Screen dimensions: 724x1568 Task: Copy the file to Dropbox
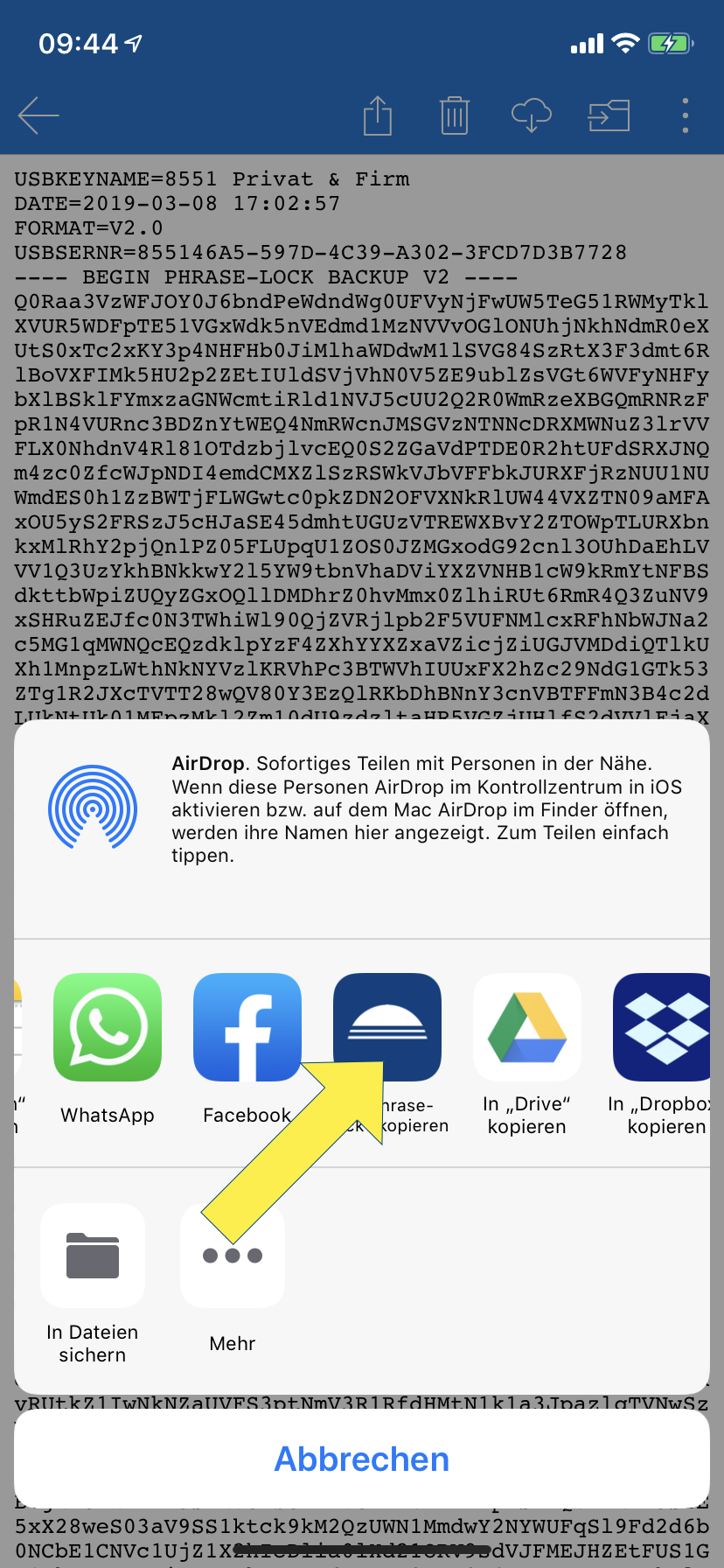[x=663, y=1027]
